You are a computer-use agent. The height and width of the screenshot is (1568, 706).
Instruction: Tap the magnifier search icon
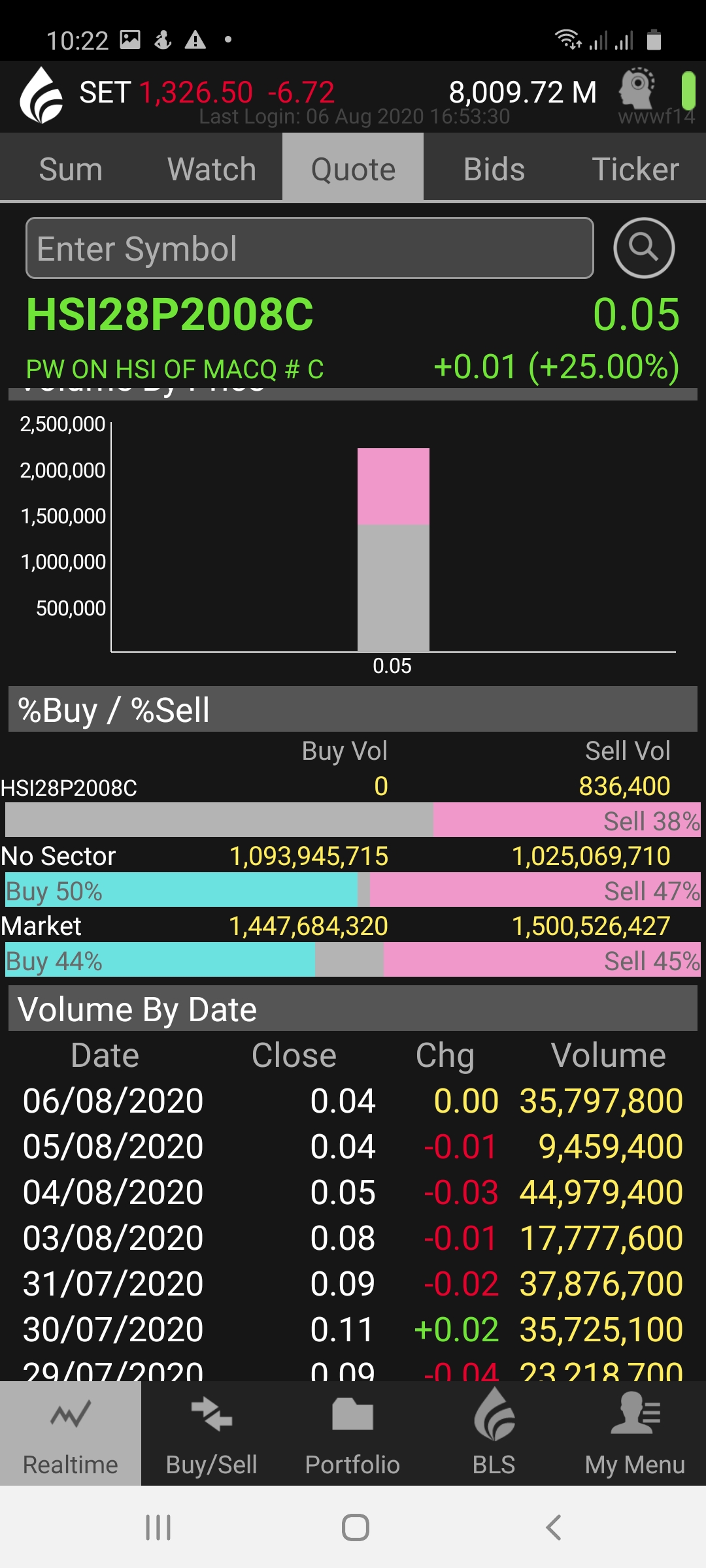click(644, 248)
